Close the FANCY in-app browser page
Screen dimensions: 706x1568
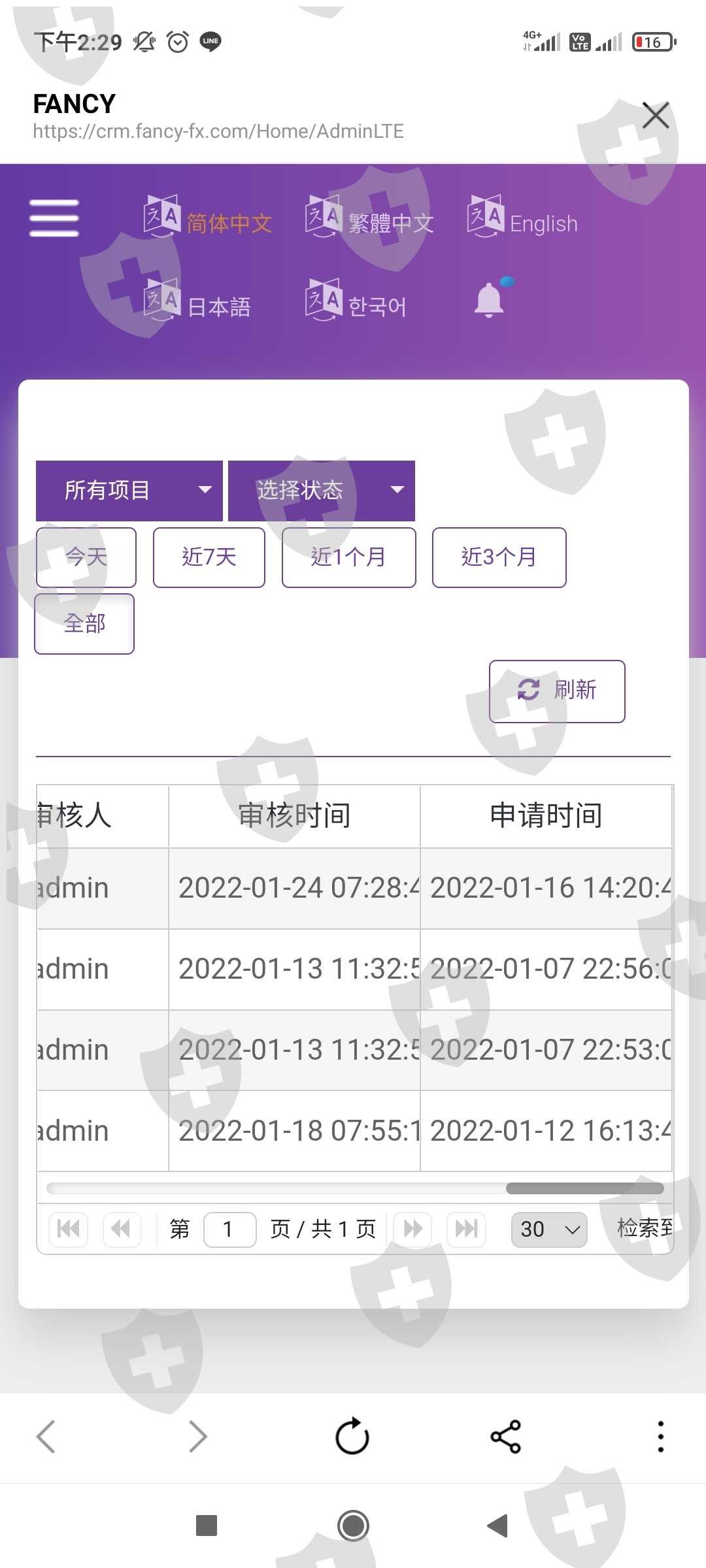pyautogui.click(x=656, y=116)
